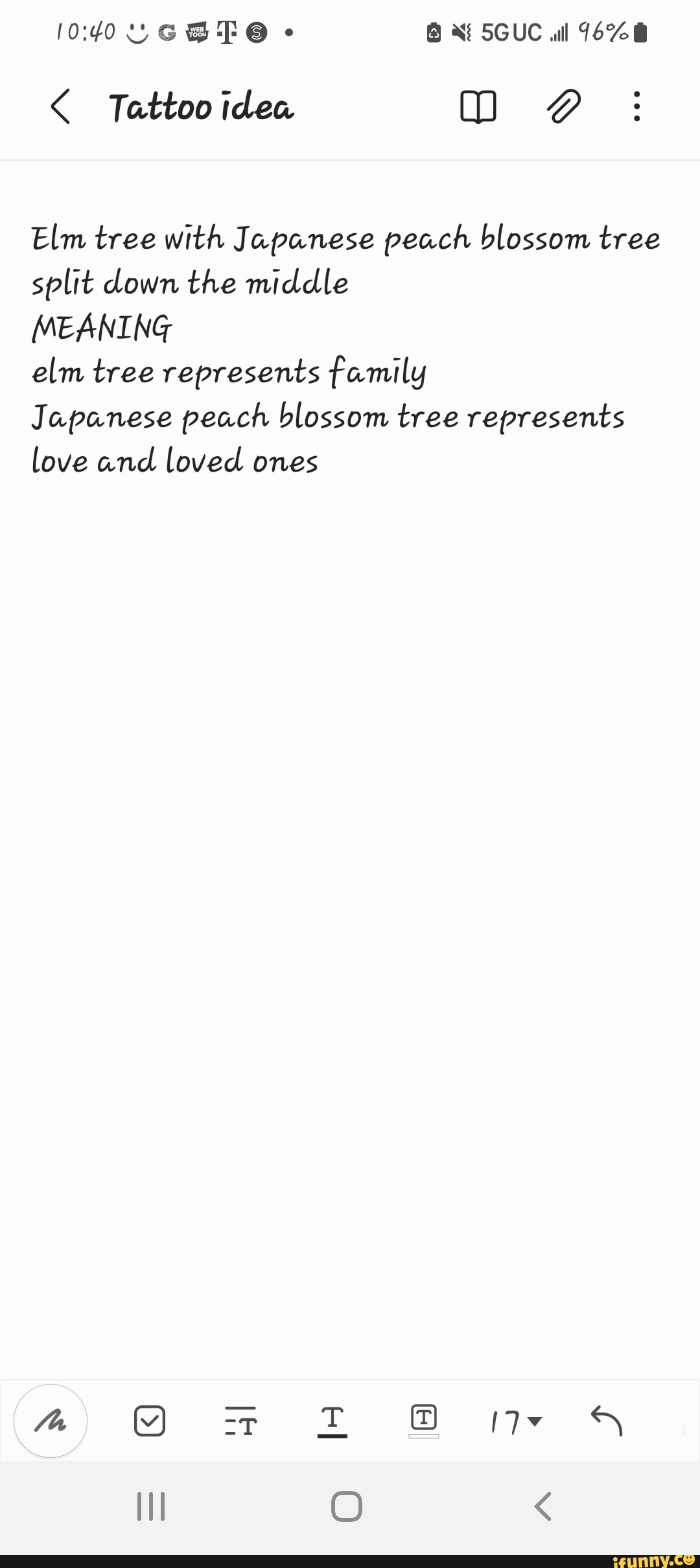Undo the last edit
Screen dimensions: 700x1568
click(607, 1421)
